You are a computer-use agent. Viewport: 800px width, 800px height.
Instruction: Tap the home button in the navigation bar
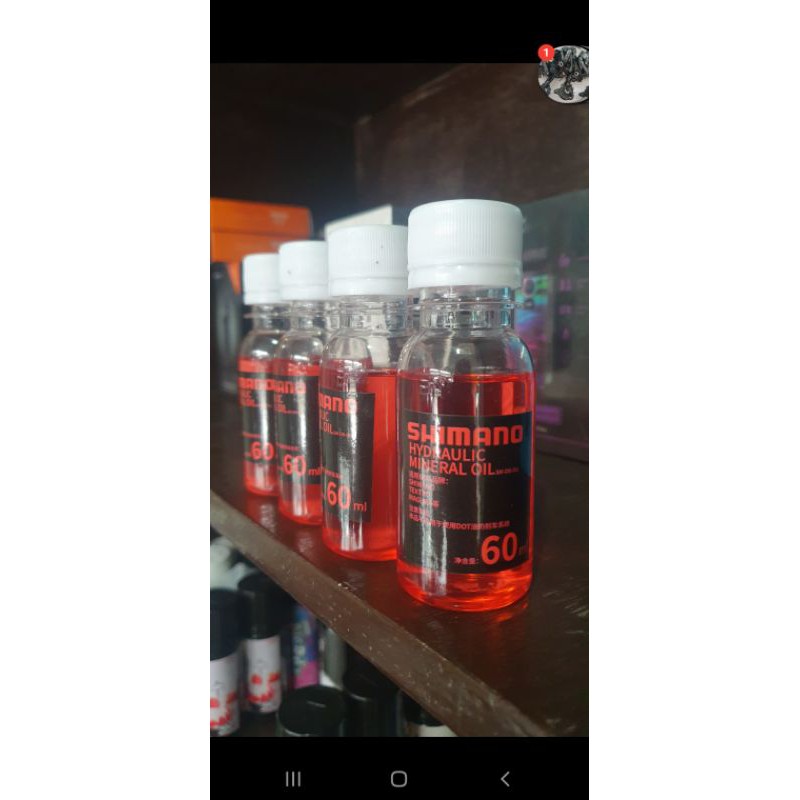tap(399, 779)
